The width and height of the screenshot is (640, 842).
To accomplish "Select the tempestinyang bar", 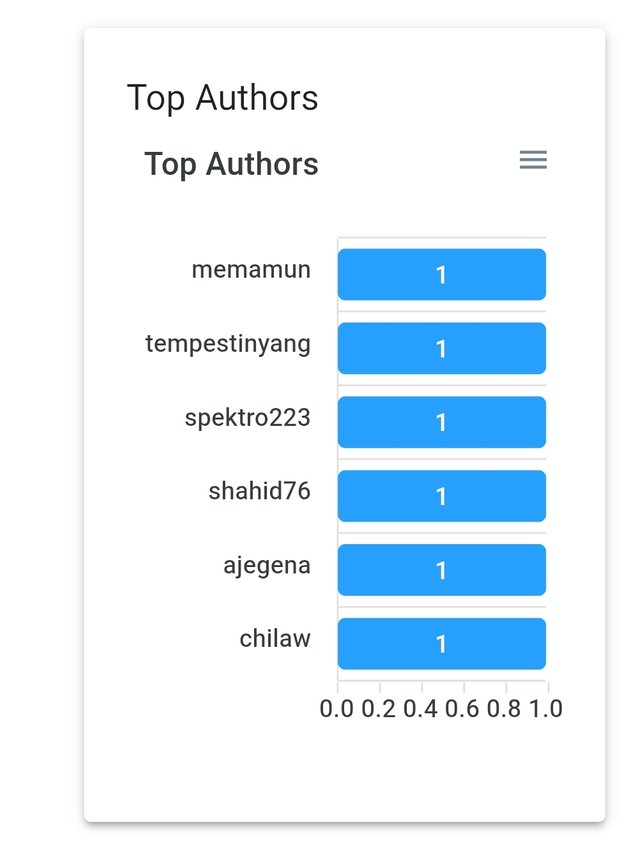I will pos(441,348).
